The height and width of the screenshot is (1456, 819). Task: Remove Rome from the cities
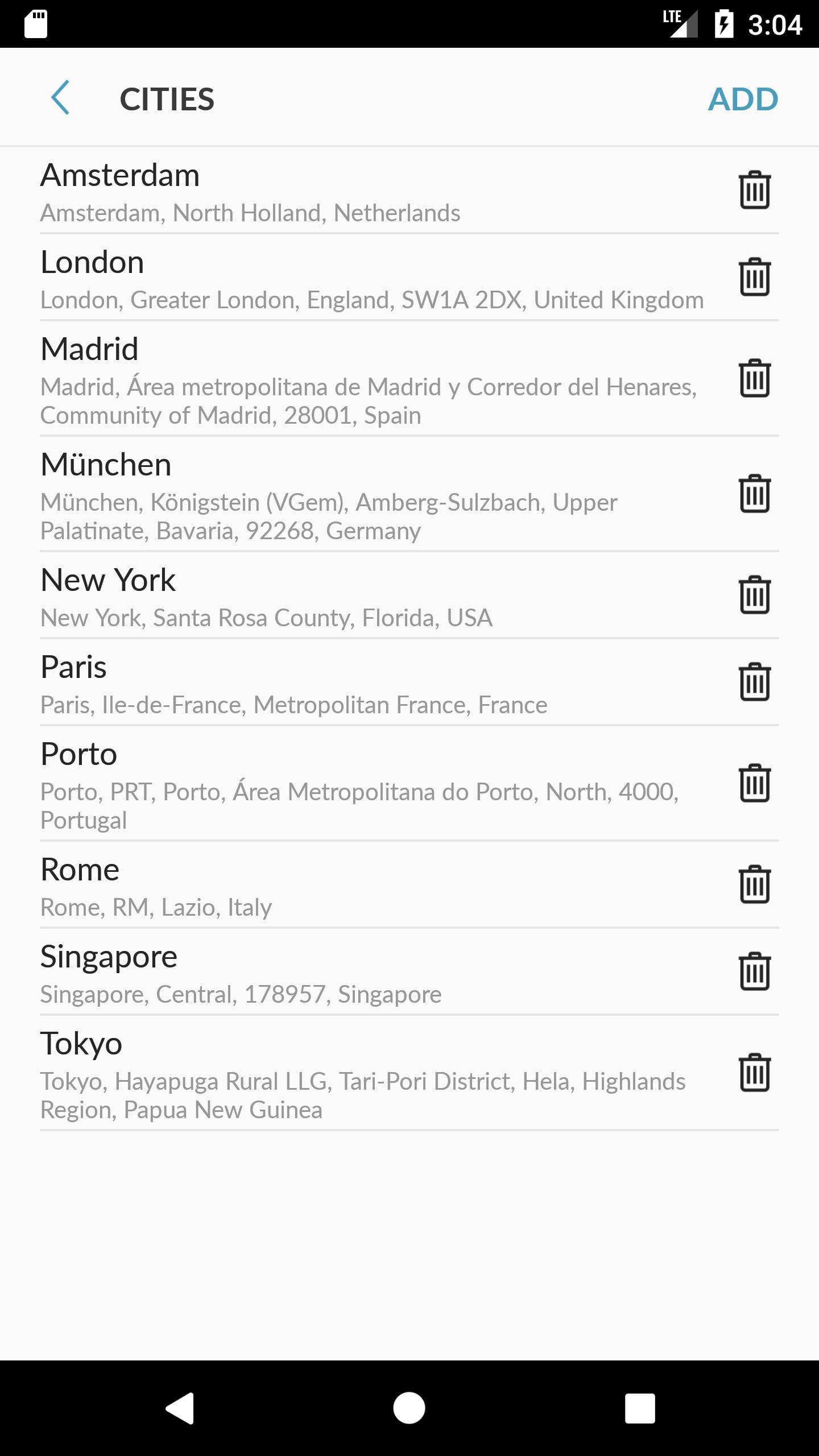tap(755, 884)
